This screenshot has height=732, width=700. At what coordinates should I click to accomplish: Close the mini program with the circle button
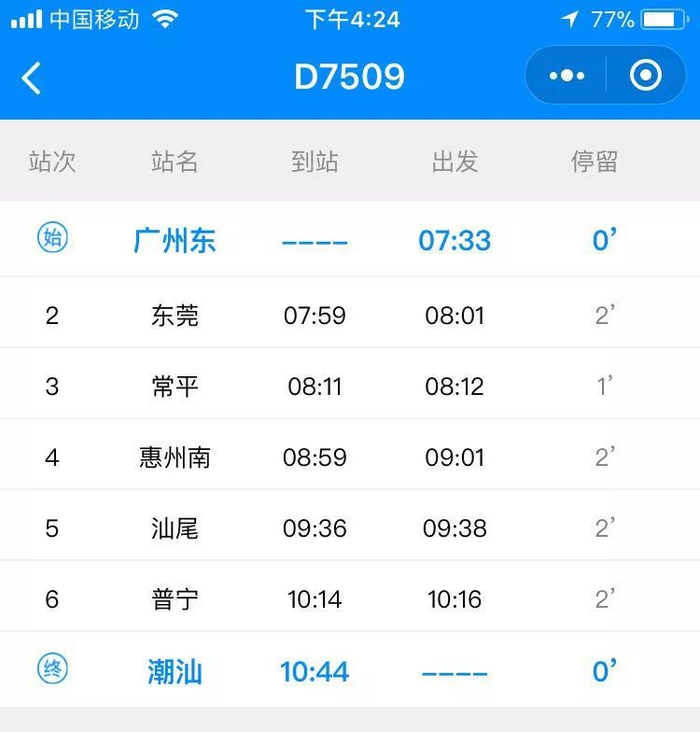(x=645, y=75)
